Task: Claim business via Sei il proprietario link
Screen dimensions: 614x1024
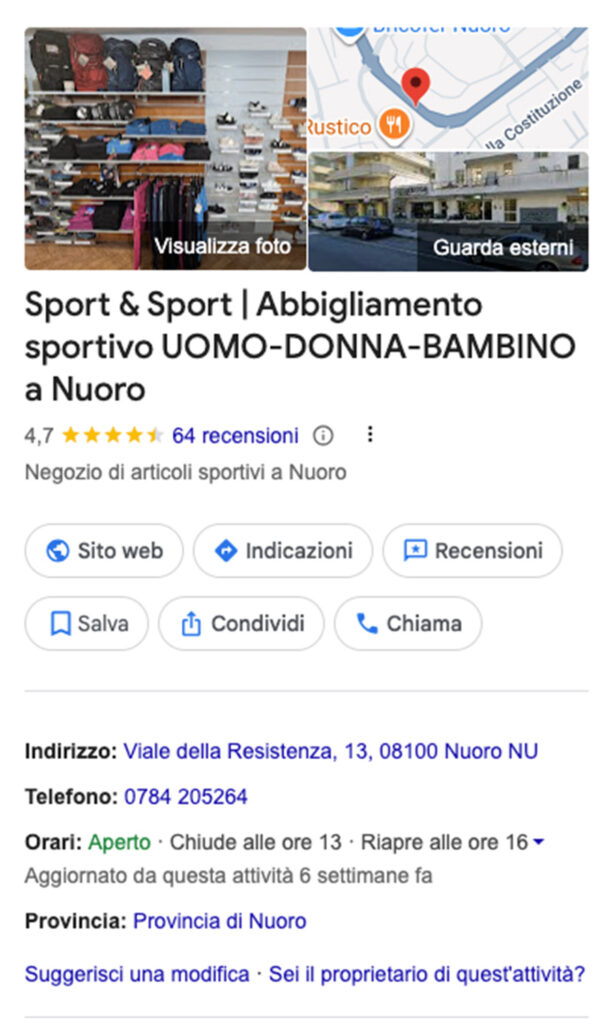Action: pos(427,974)
